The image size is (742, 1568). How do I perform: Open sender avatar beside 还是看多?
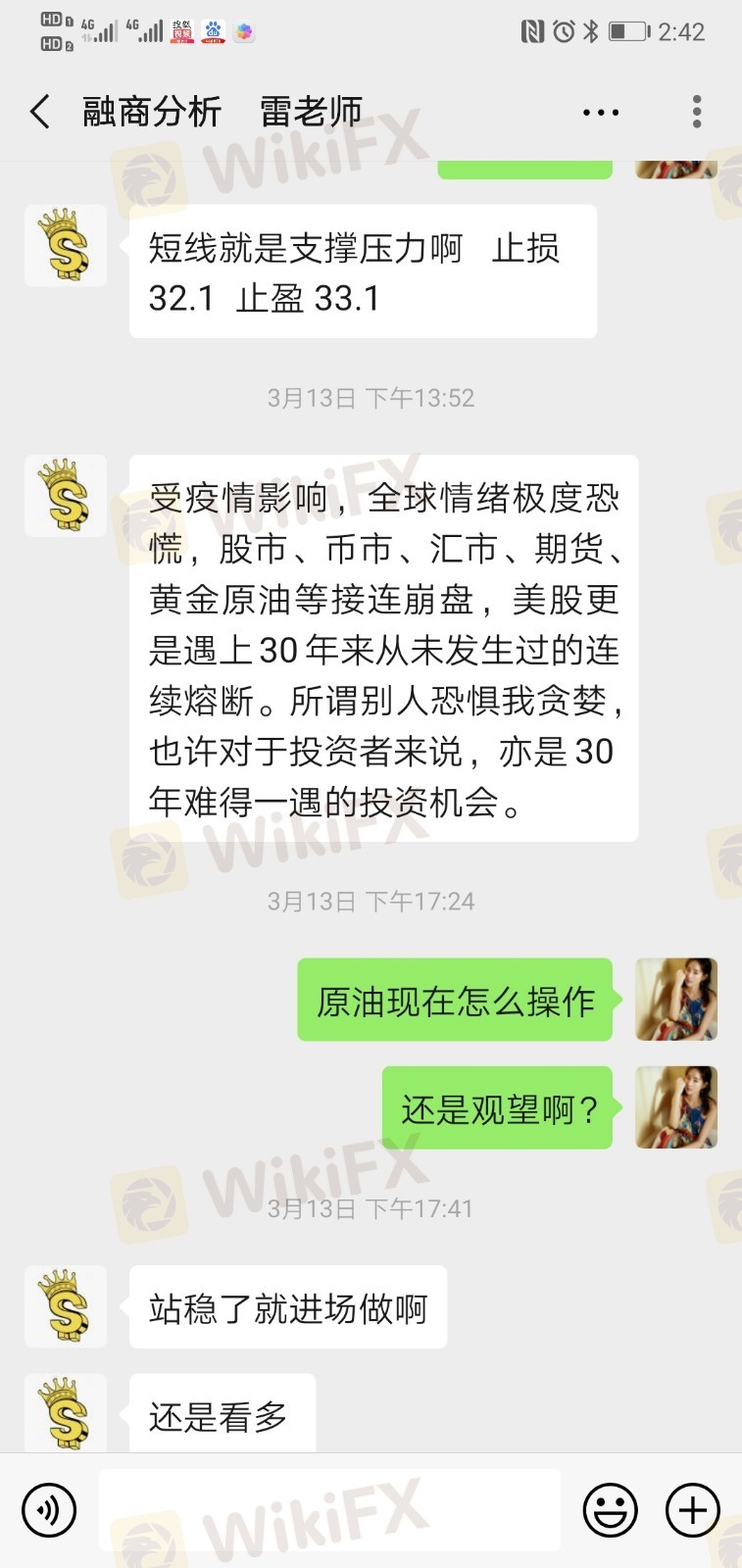[x=66, y=1412]
